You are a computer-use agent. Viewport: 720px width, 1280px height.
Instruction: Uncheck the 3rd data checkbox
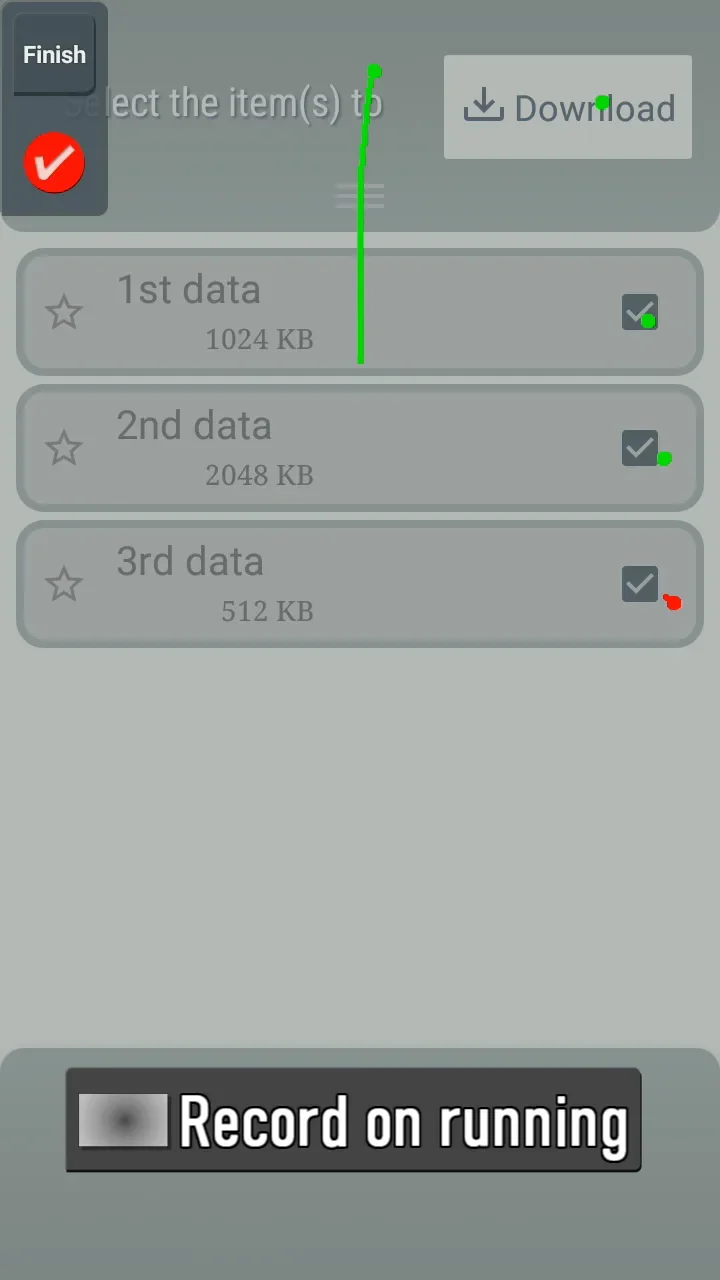[639, 584]
